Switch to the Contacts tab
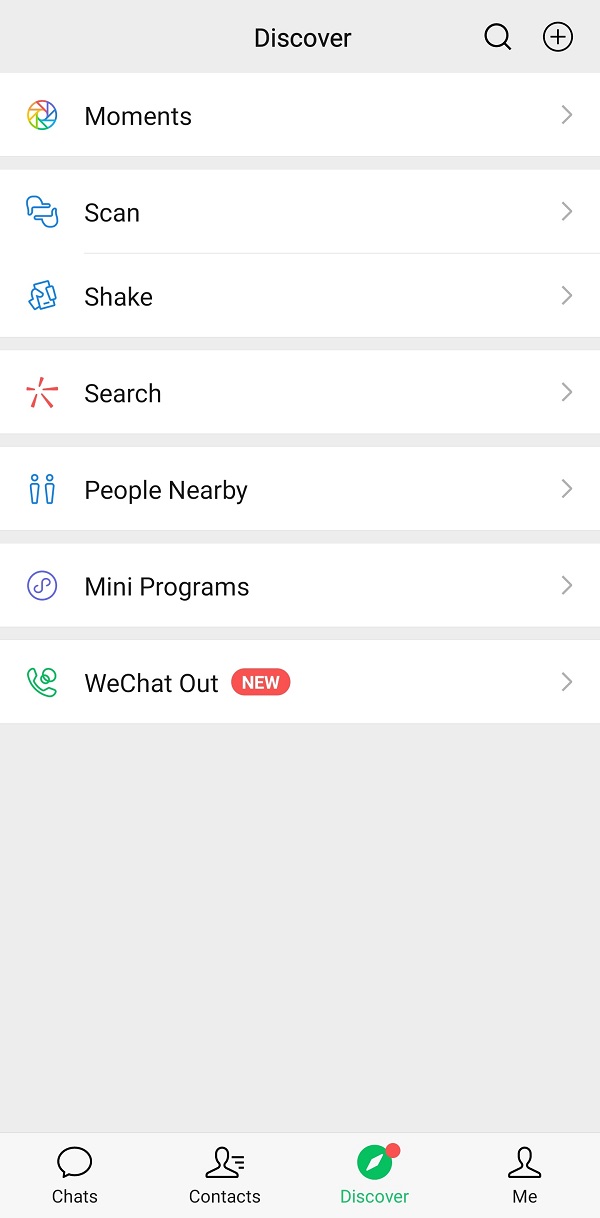Viewport: 600px width, 1218px height. [225, 1175]
